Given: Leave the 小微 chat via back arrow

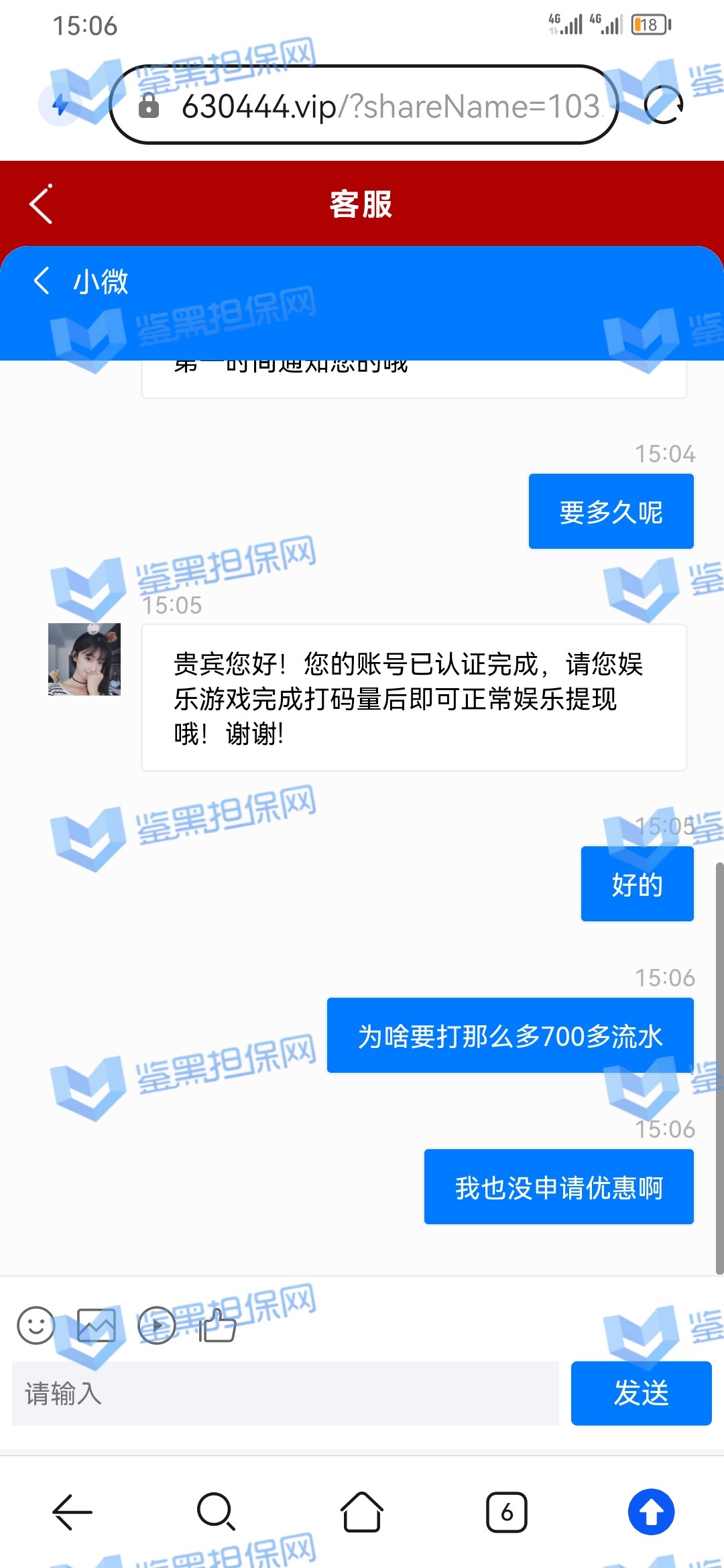Looking at the screenshot, I should [42, 281].
